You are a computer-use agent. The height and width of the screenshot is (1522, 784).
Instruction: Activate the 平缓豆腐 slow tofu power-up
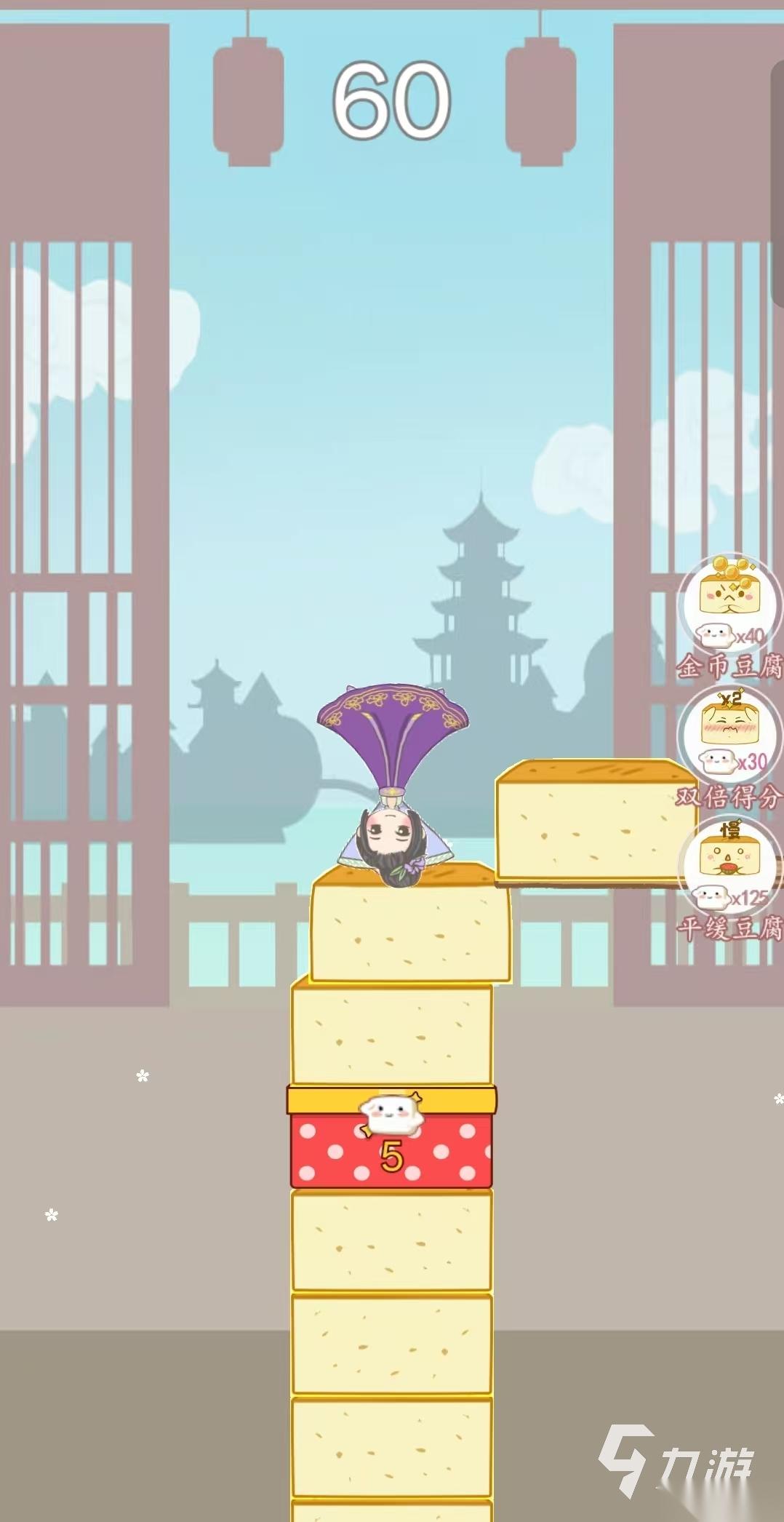[729, 866]
